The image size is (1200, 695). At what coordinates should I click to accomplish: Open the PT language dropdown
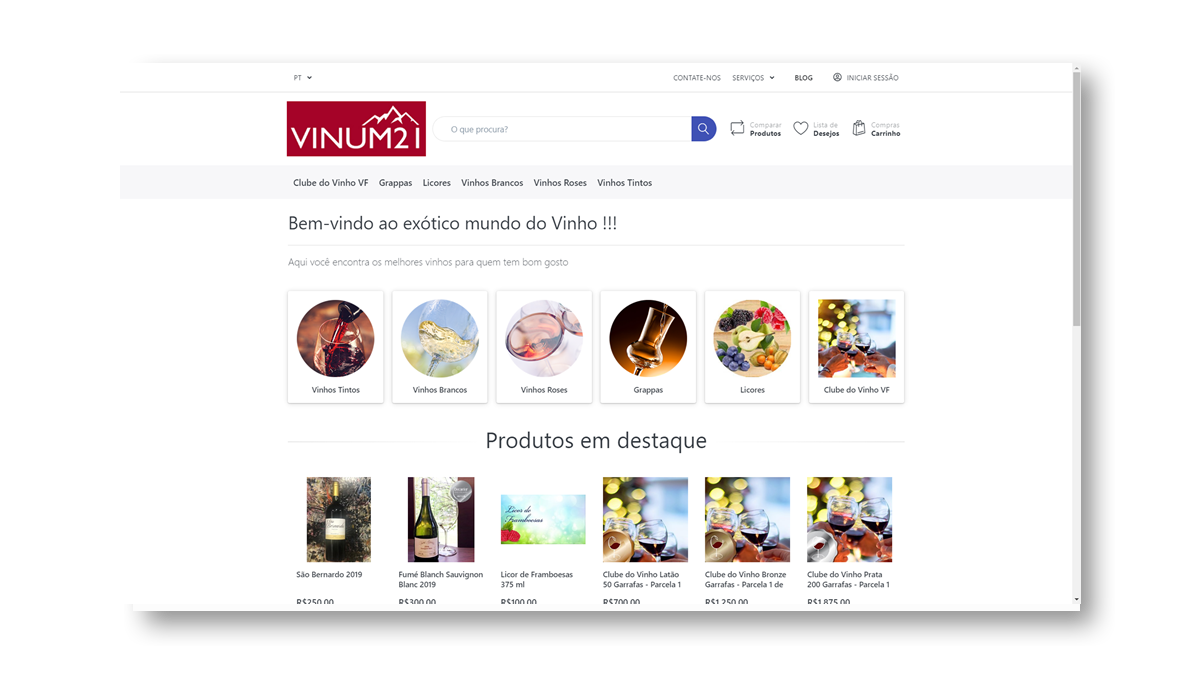point(302,77)
